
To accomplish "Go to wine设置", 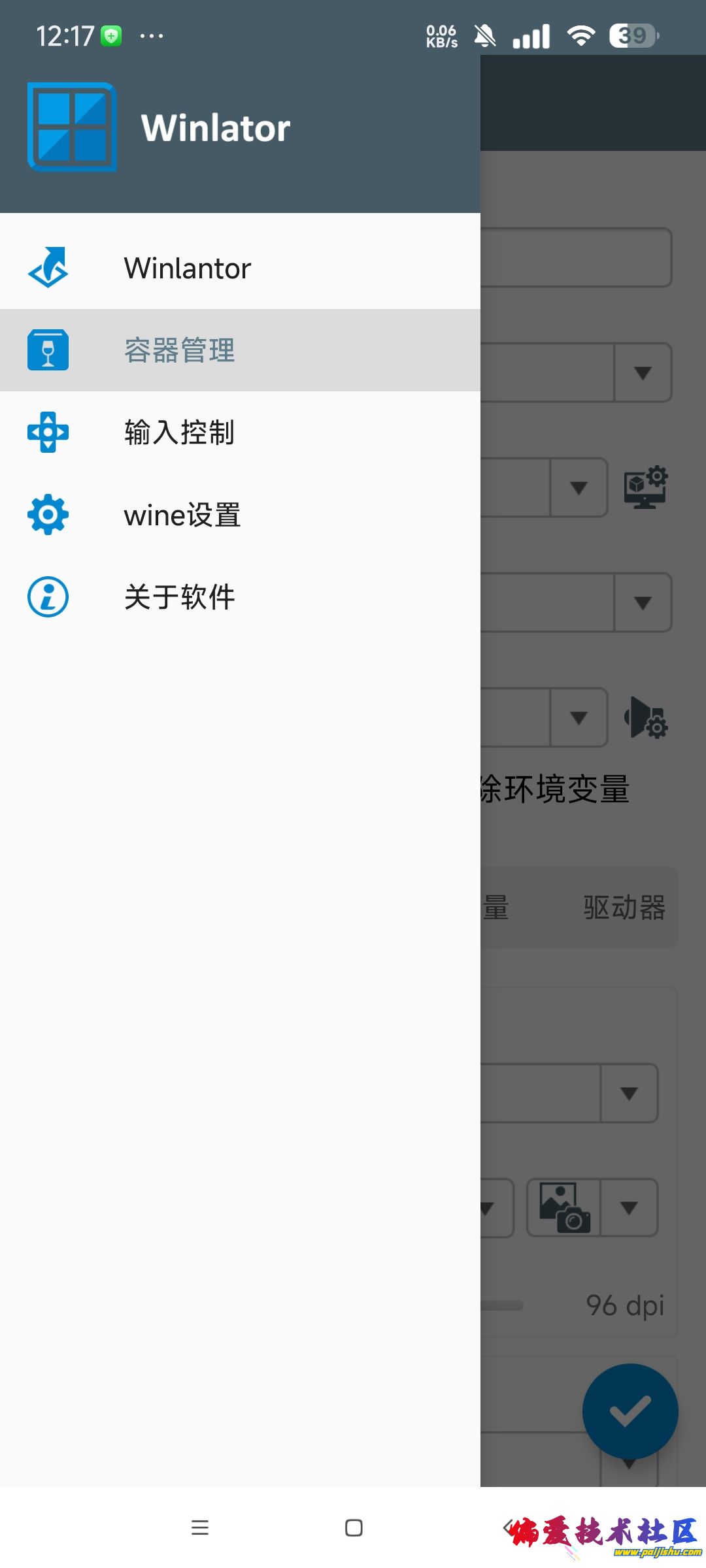I will 182,515.
